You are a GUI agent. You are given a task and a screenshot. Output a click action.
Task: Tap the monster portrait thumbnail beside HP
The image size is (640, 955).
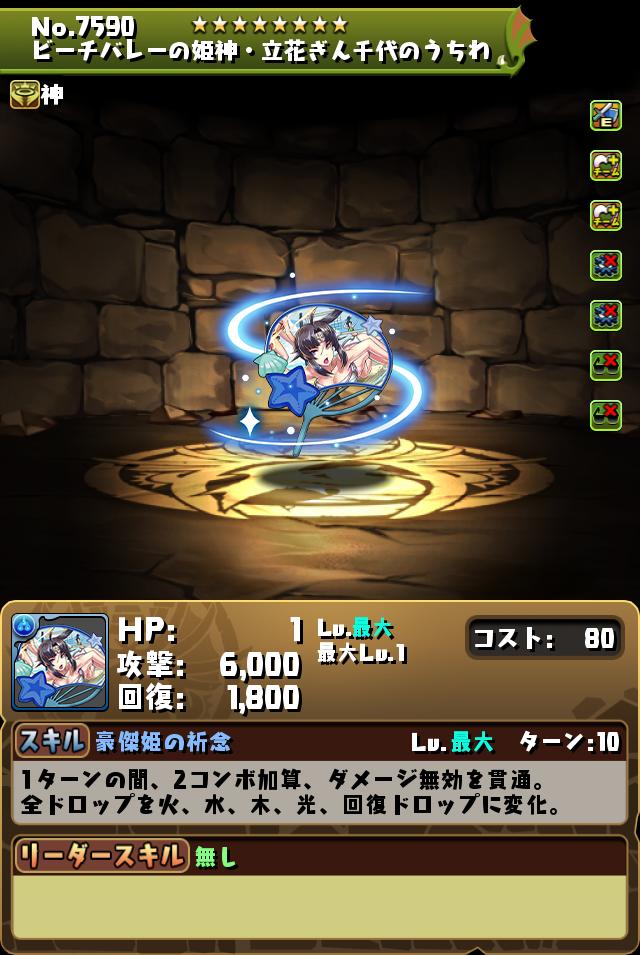[x=60, y=662]
